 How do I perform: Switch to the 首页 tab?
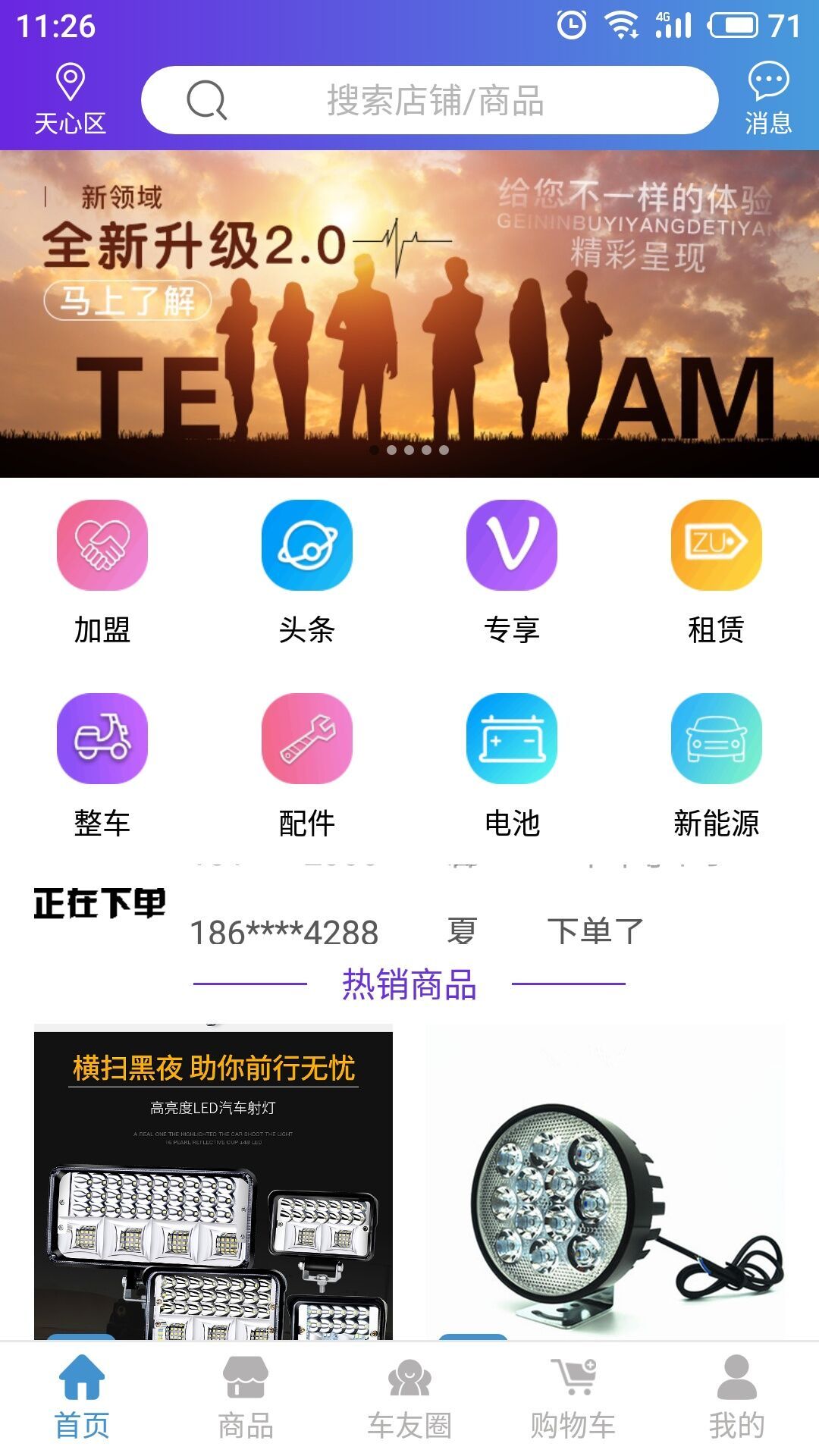coord(82,1397)
